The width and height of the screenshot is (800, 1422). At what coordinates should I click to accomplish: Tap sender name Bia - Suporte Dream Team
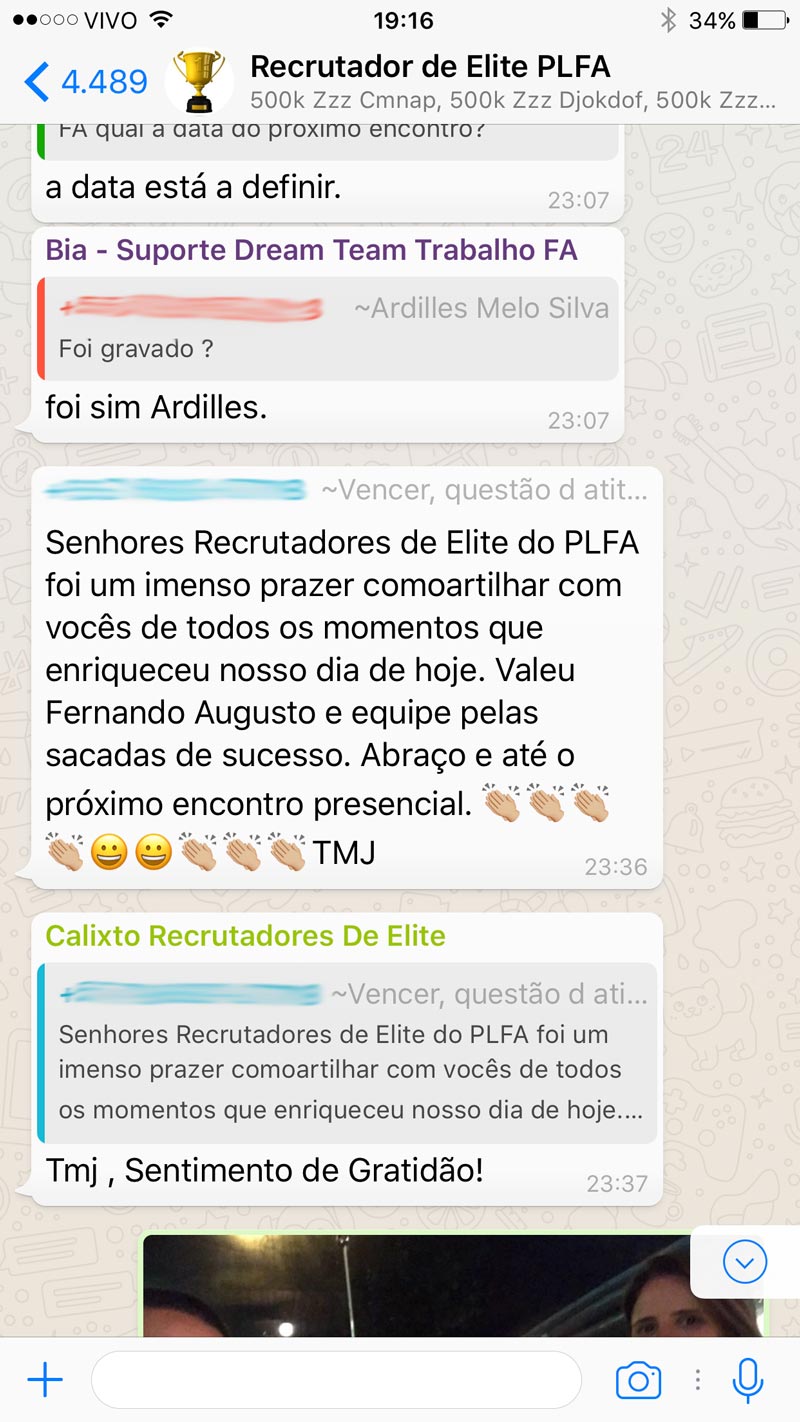[x=312, y=250]
